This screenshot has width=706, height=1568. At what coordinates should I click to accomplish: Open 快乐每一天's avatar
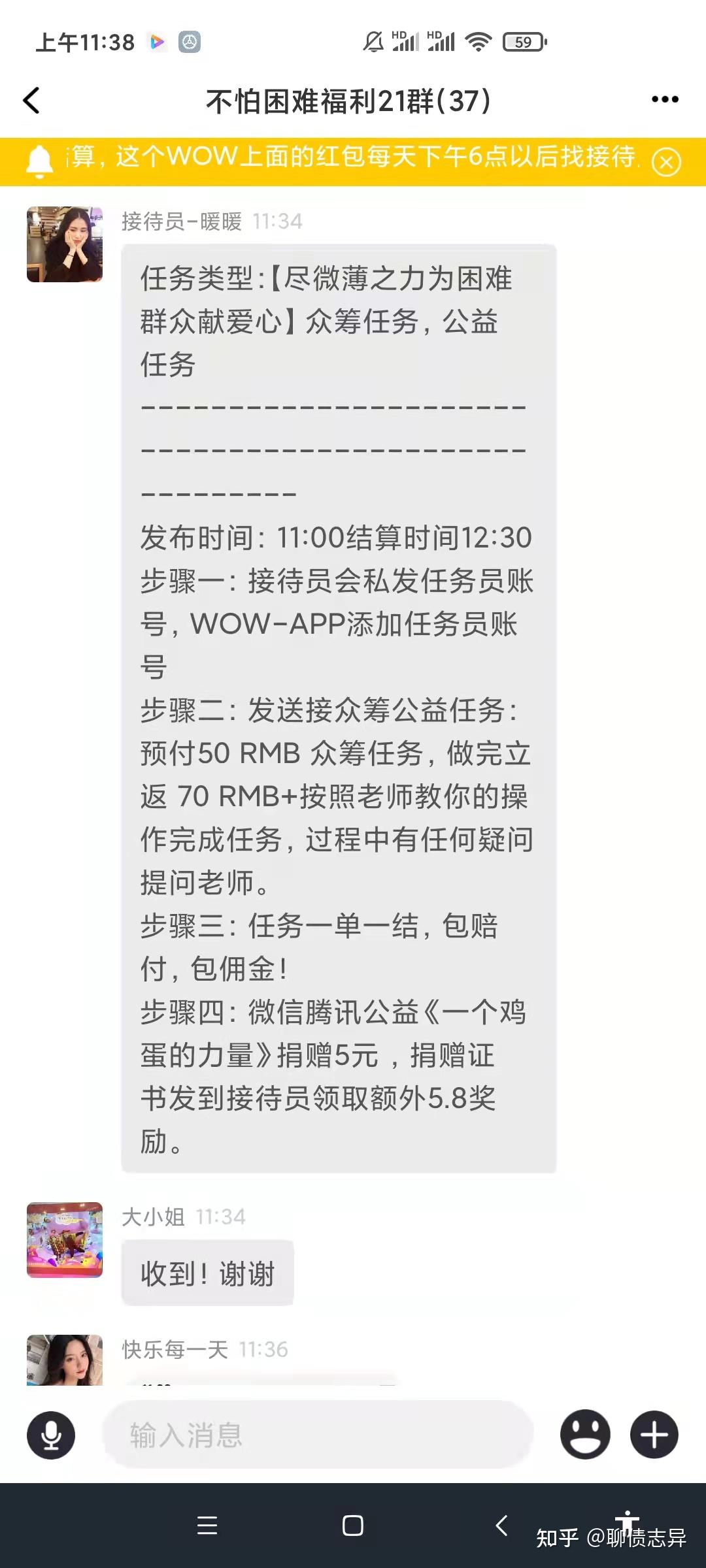tap(65, 1360)
